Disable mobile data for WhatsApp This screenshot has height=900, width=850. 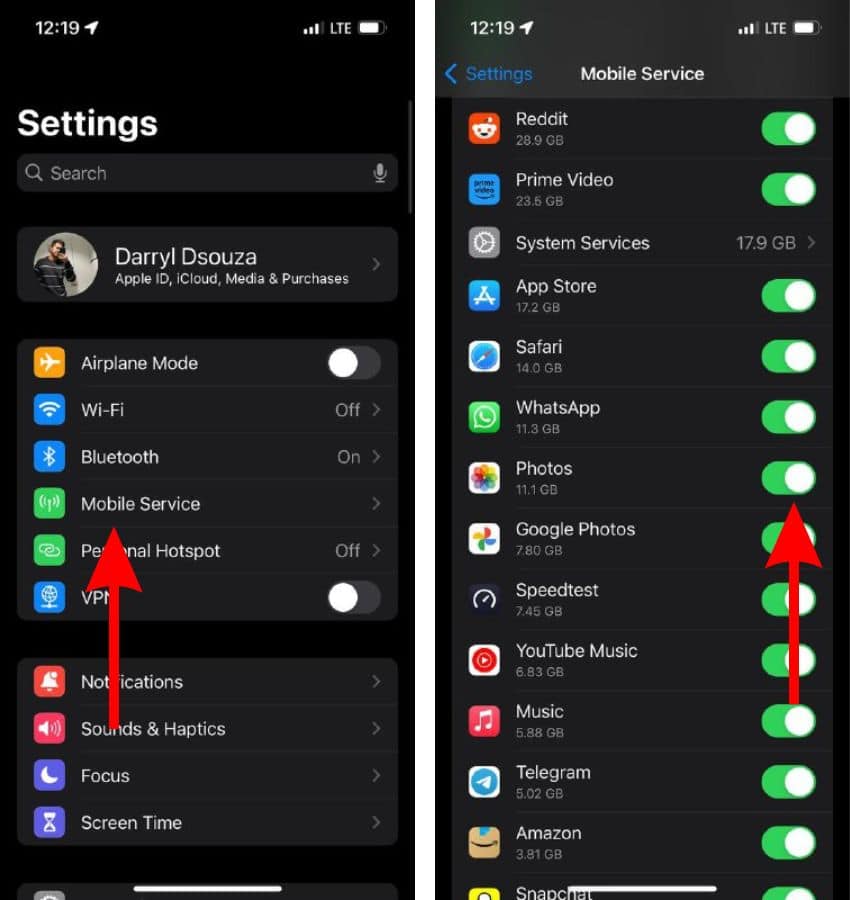(788, 417)
